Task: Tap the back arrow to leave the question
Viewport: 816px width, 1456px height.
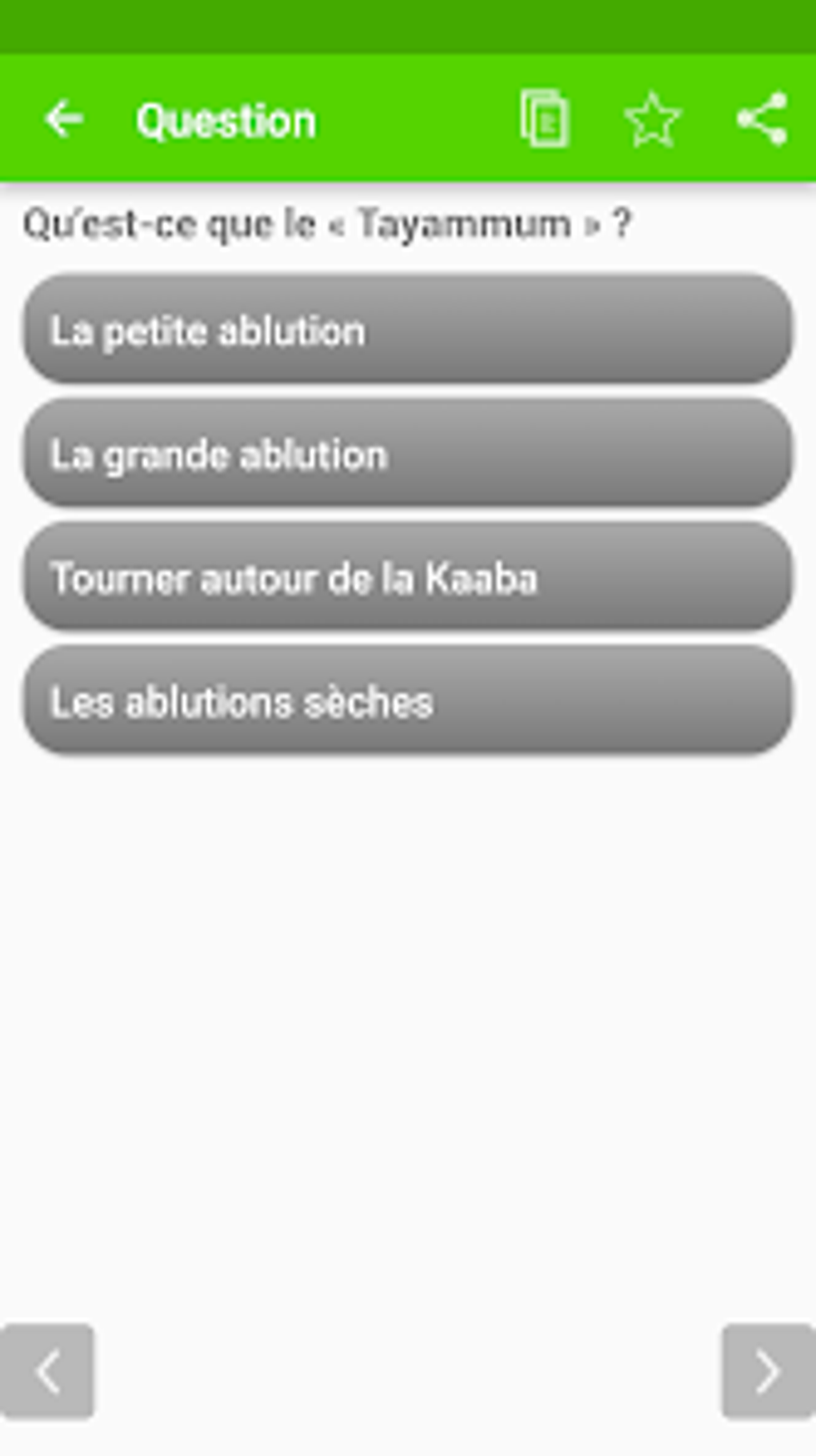Action: tap(64, 118)
